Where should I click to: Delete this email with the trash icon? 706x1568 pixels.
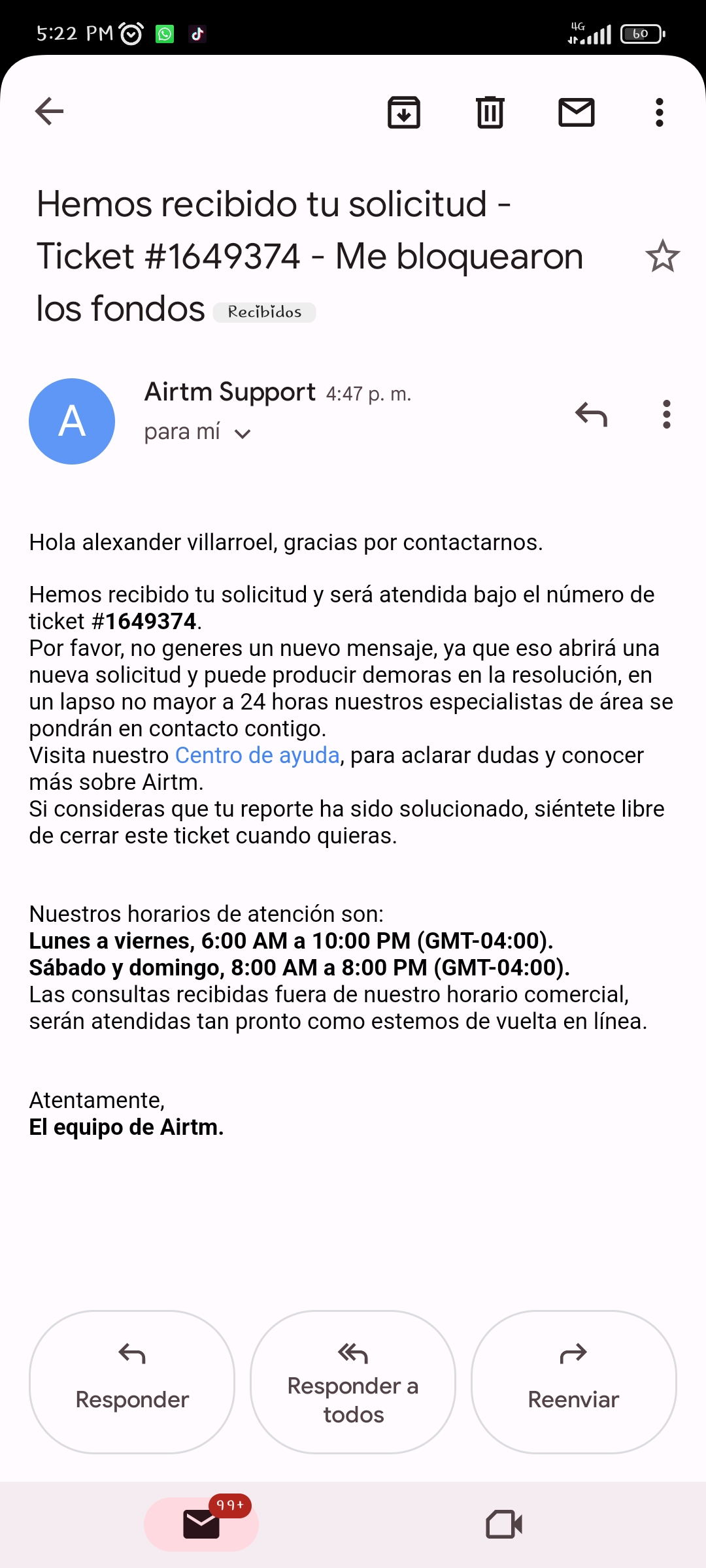point(490,112)
